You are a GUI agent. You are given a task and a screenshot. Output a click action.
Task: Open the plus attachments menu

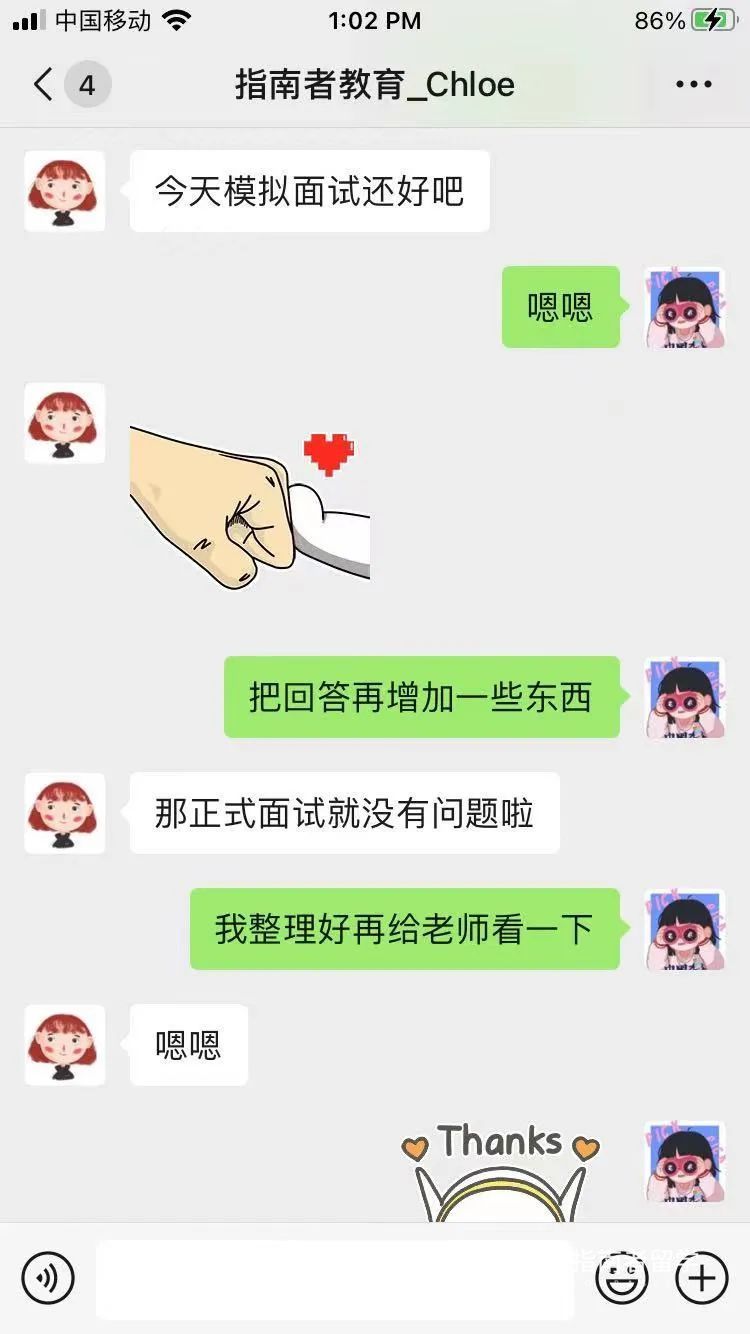click(x=702, y=1278)
